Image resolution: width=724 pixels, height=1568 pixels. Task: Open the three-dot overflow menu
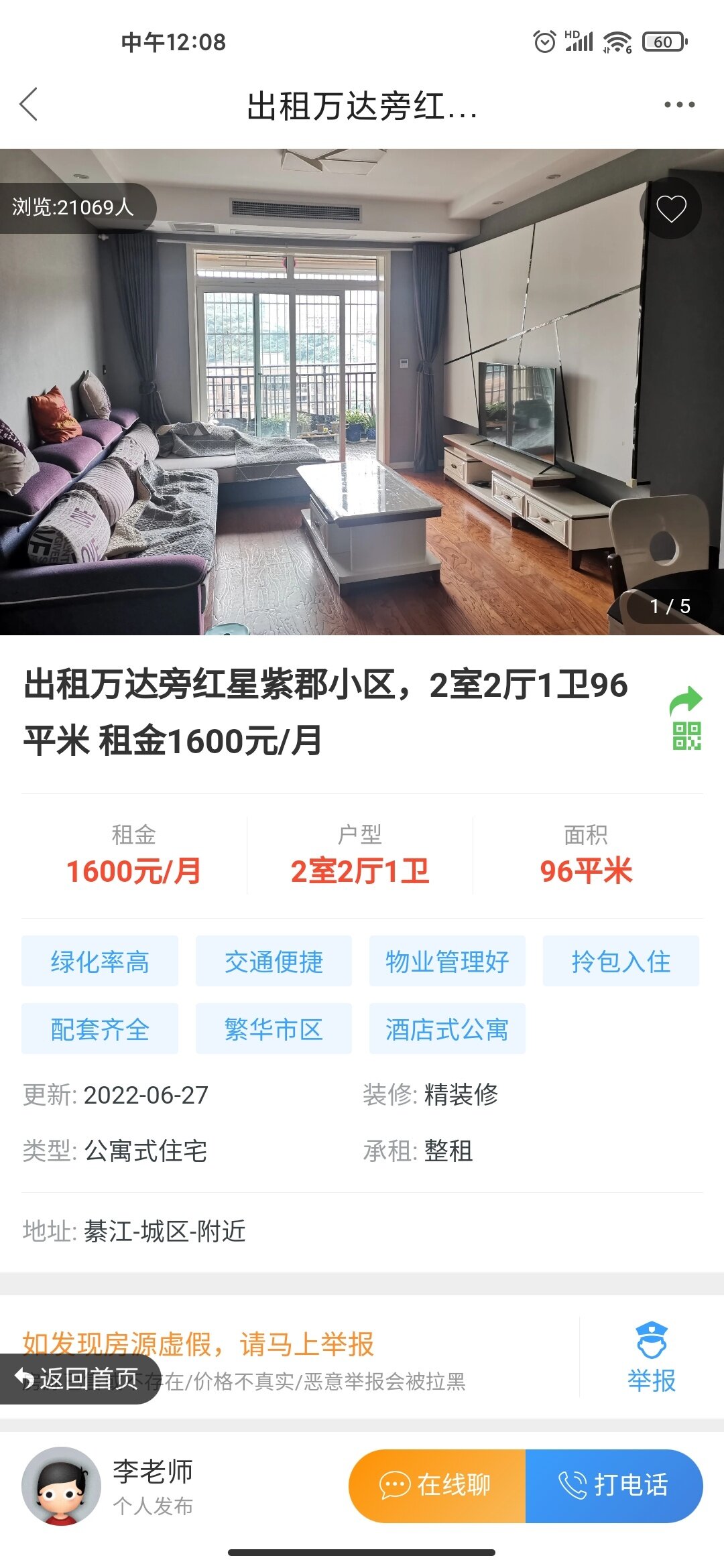678,105
